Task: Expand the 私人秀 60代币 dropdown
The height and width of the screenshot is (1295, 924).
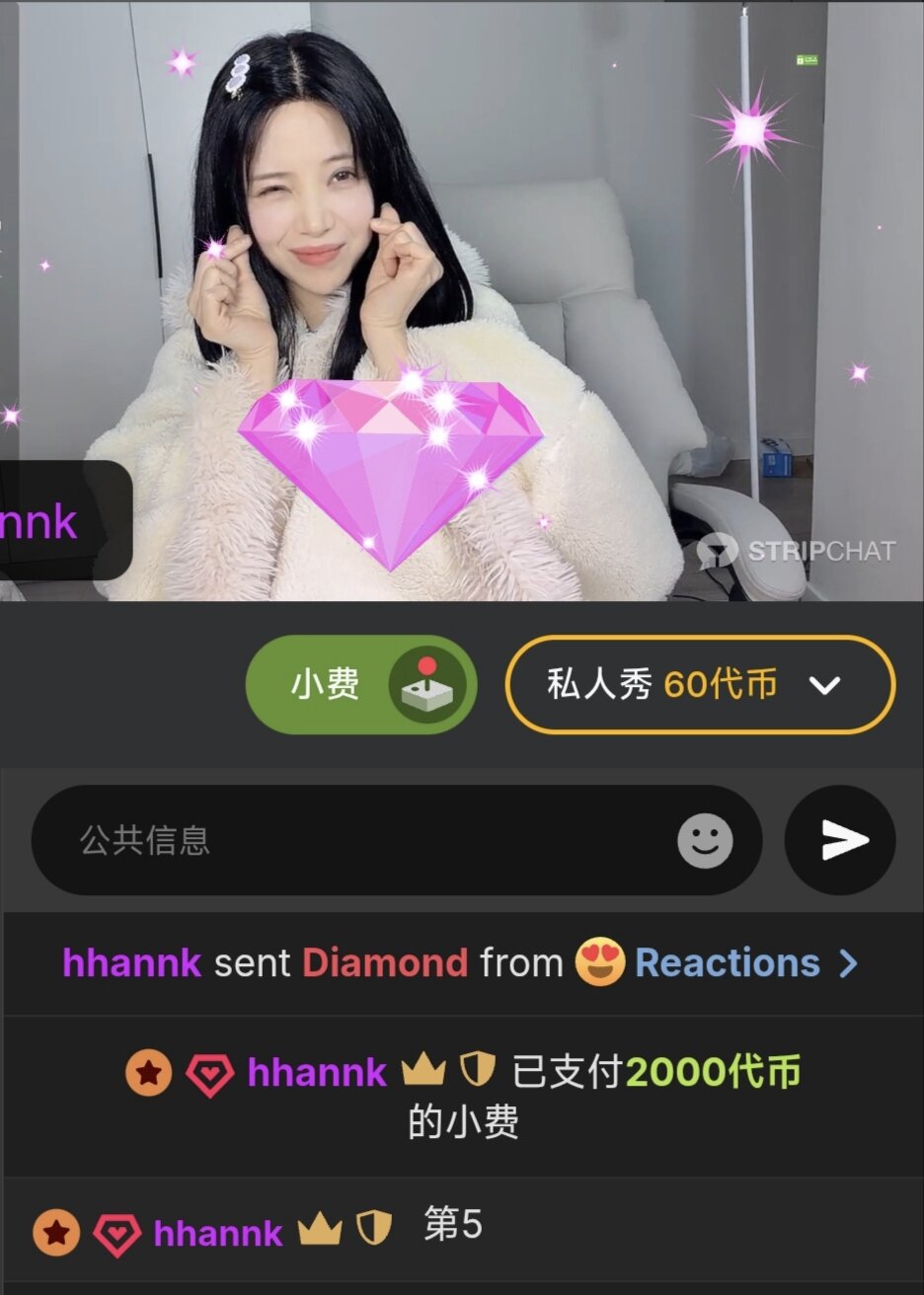Action: 700,685
